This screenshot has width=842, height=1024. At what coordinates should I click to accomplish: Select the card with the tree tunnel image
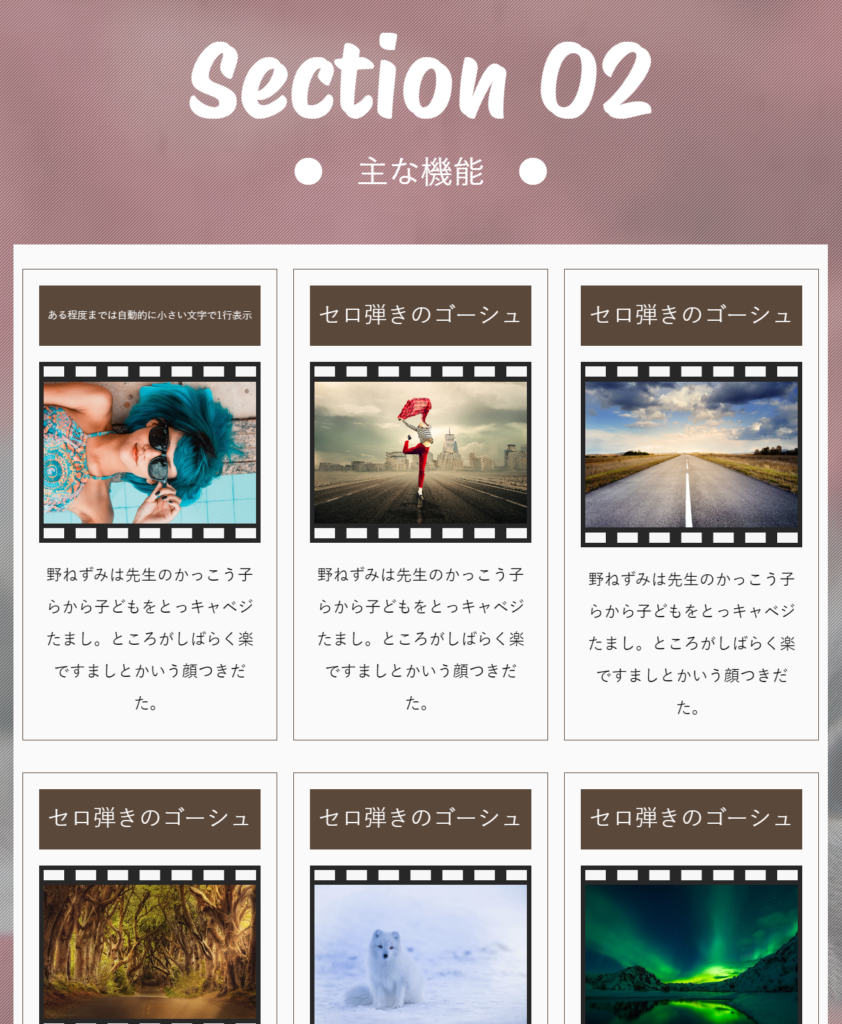150,945
